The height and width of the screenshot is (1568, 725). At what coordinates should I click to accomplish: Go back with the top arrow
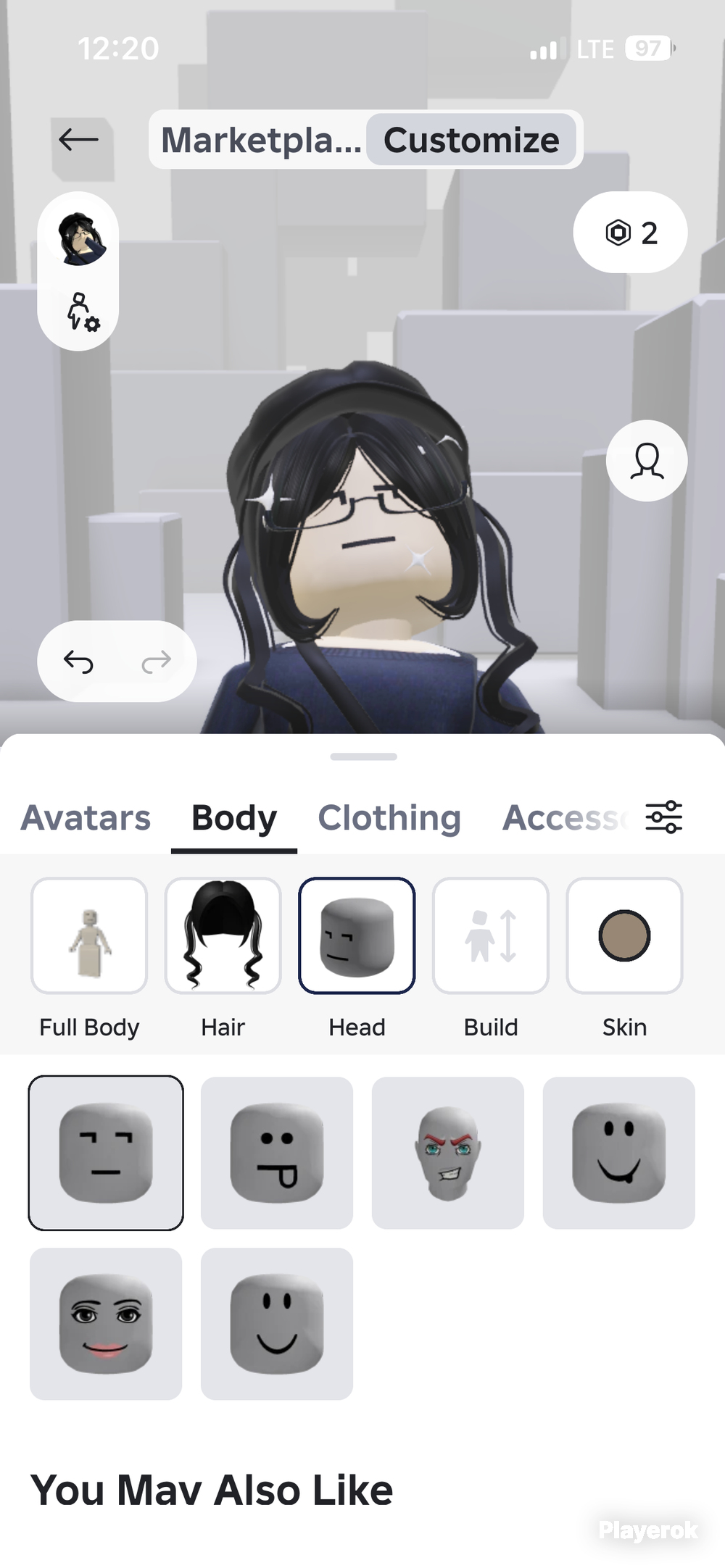(x=78, y=139)
